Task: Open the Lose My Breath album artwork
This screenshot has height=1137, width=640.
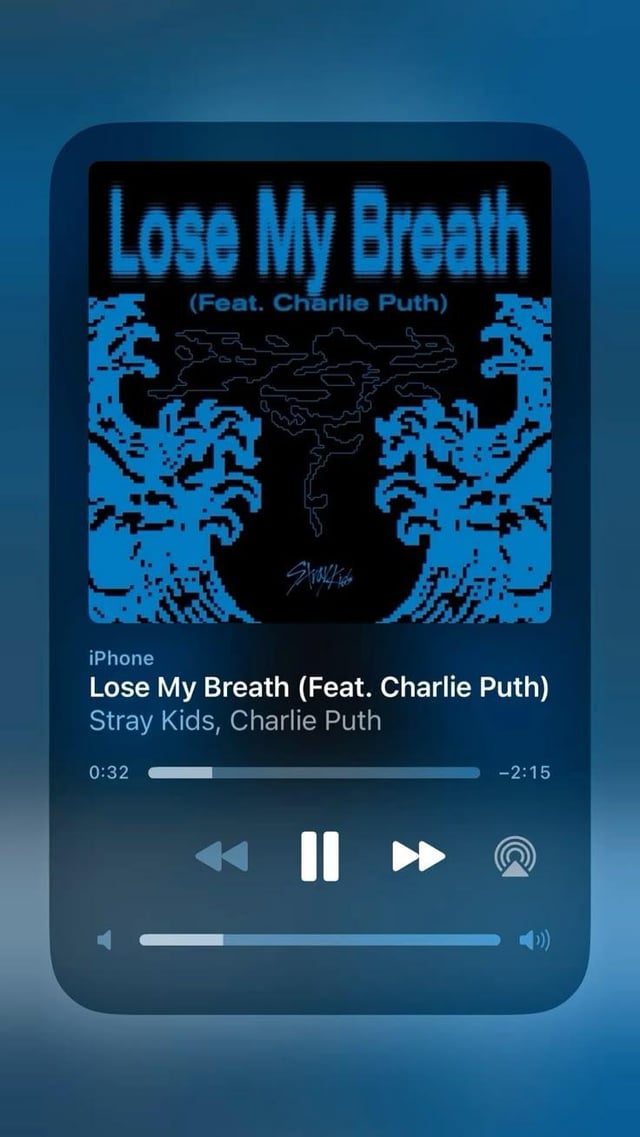Action: (x=320, y=392)
